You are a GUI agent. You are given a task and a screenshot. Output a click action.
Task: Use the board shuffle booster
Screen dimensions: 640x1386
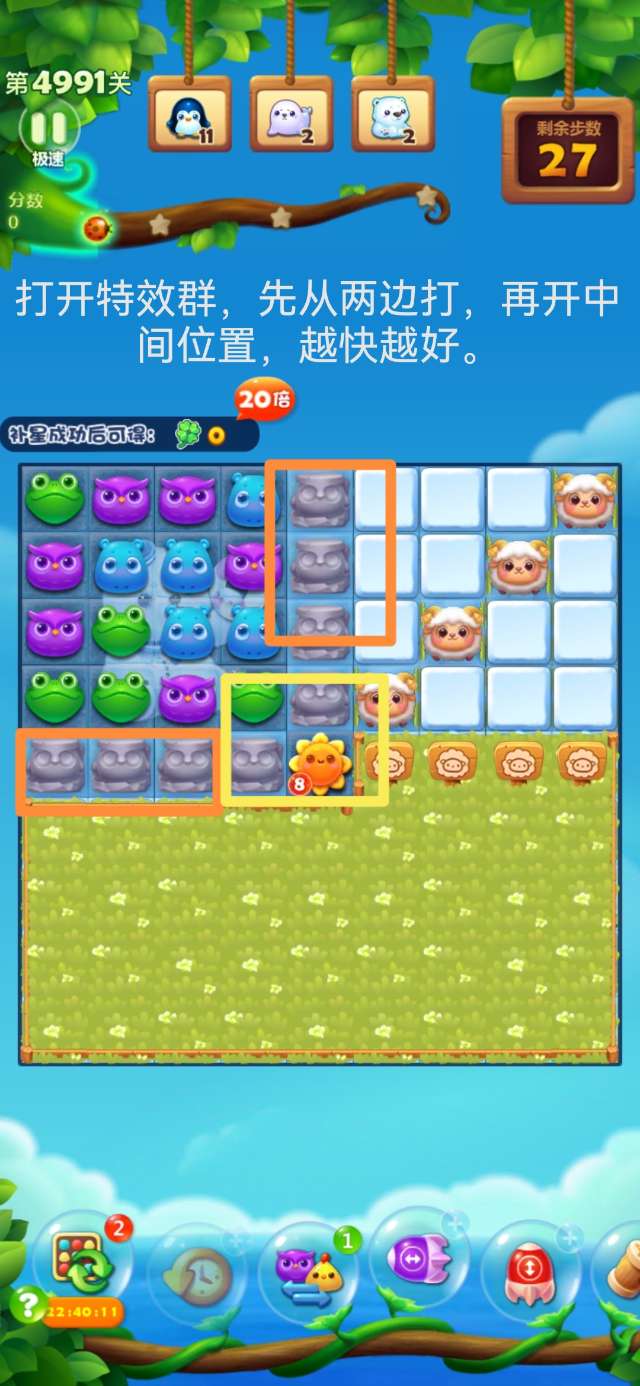coord(84,1260)
